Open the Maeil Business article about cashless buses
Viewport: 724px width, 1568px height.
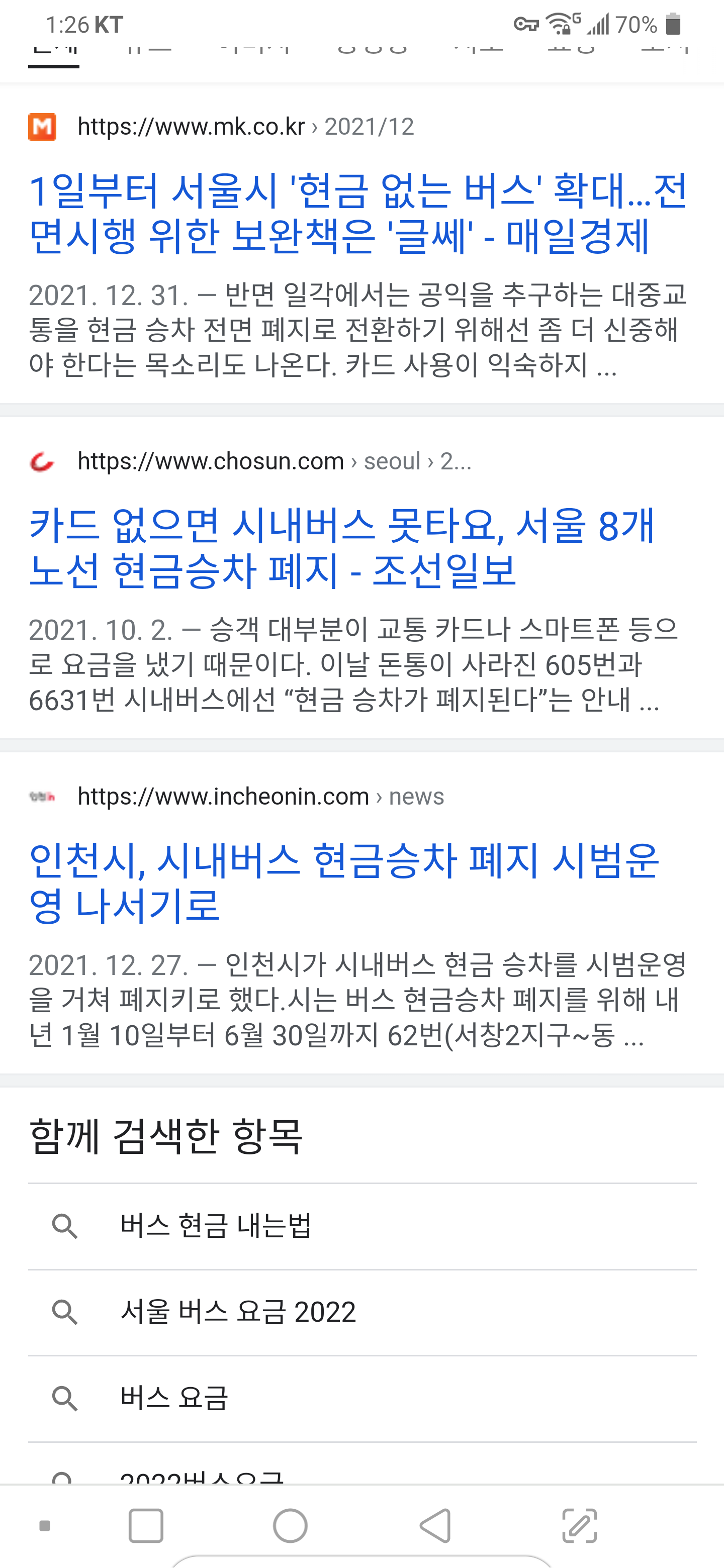(357, 213)
